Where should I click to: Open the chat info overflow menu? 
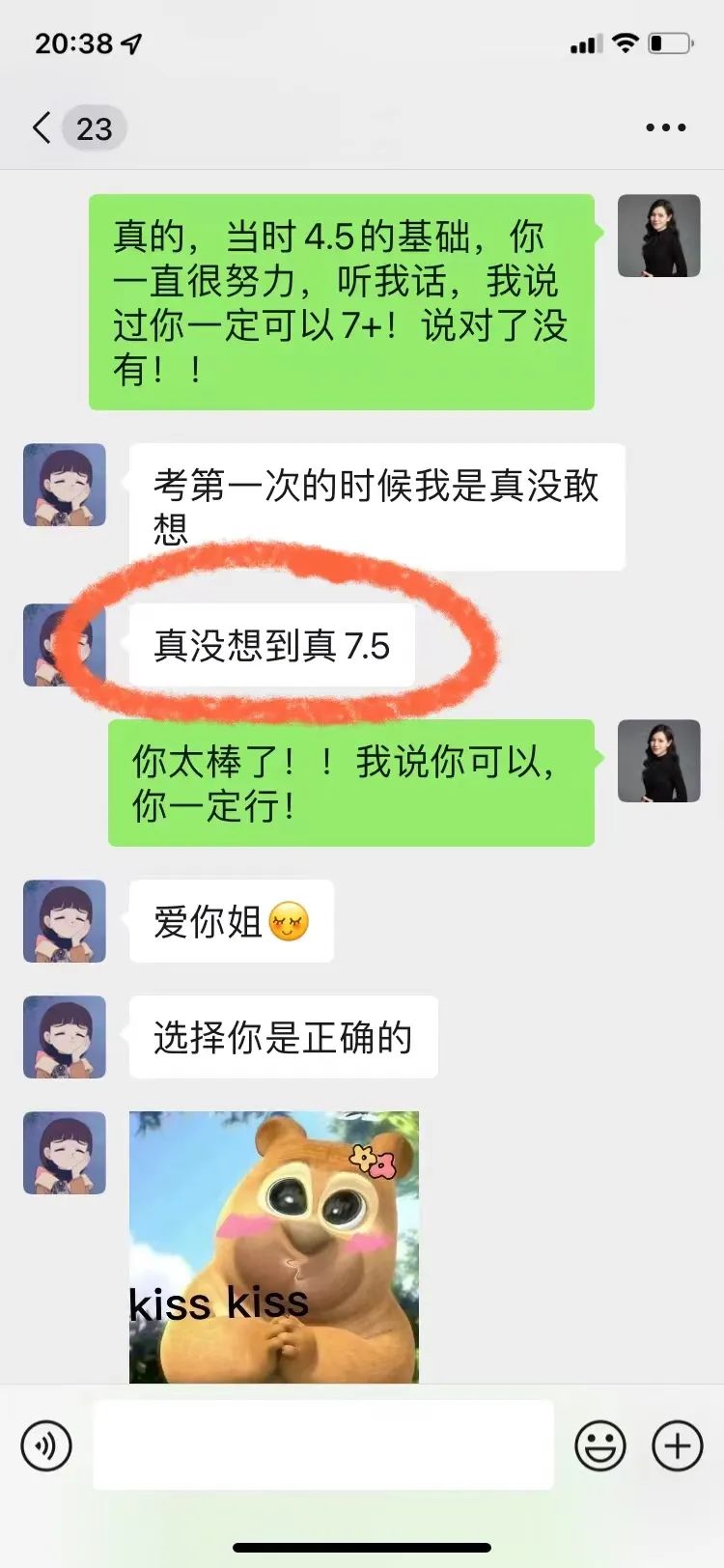(665, 127)
